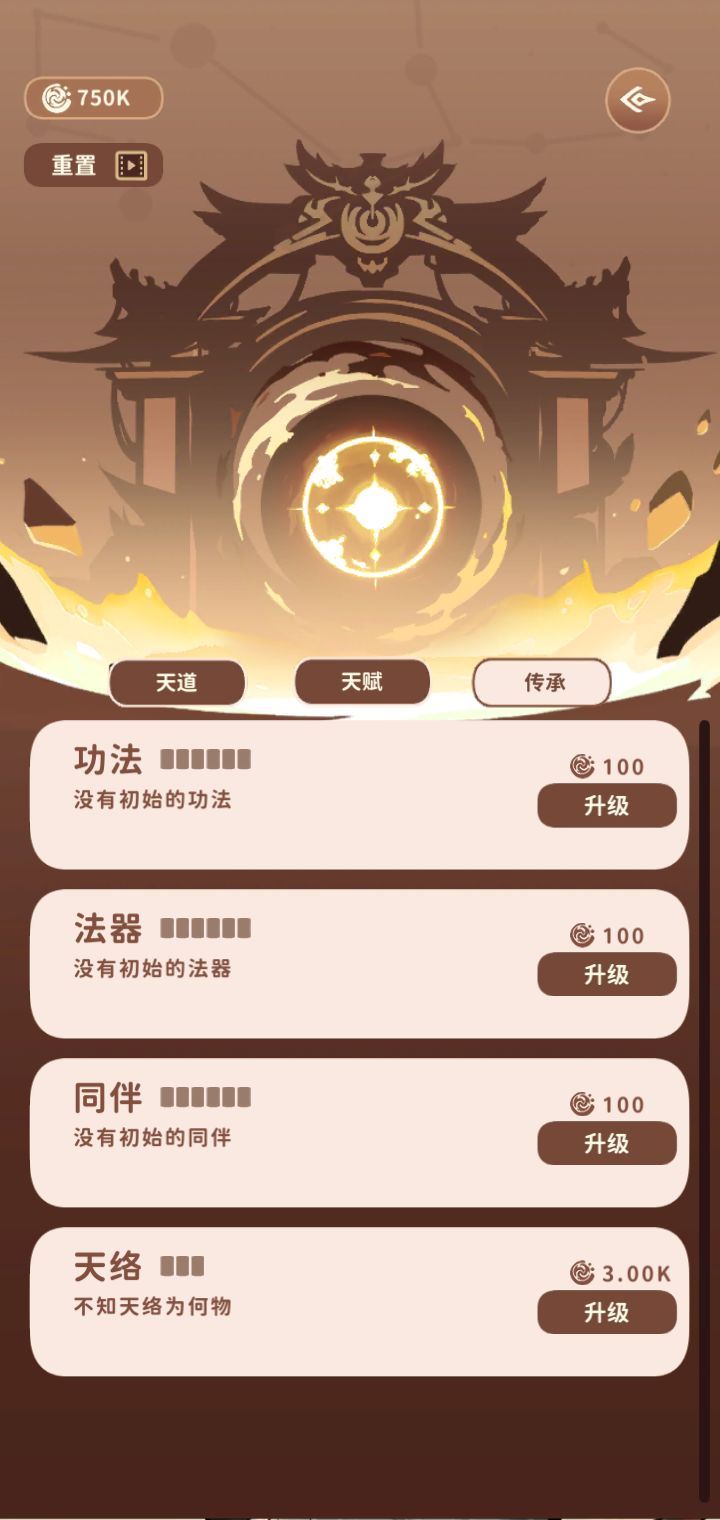Click 升级 on the 功法 card

tap(605, 804)
